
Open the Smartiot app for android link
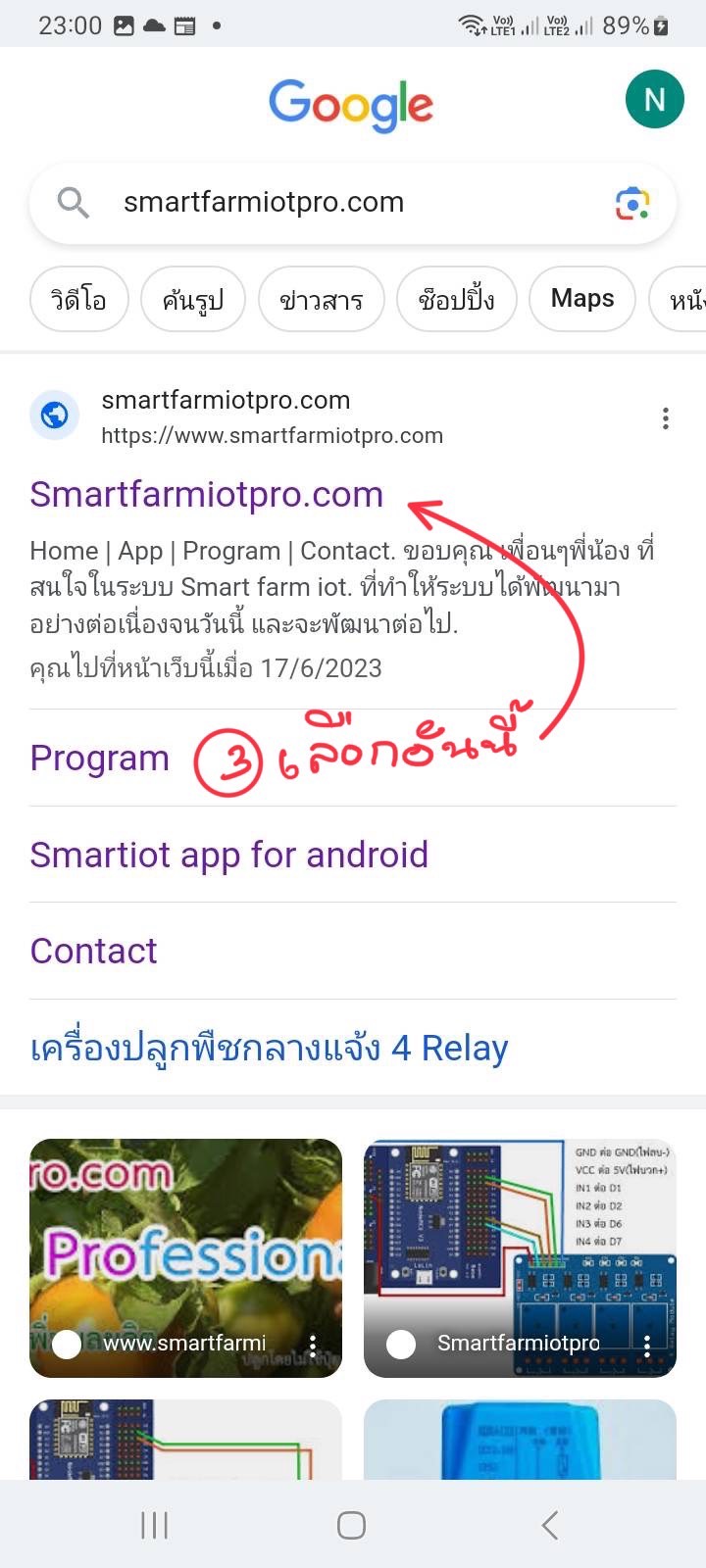coord(228,855)
